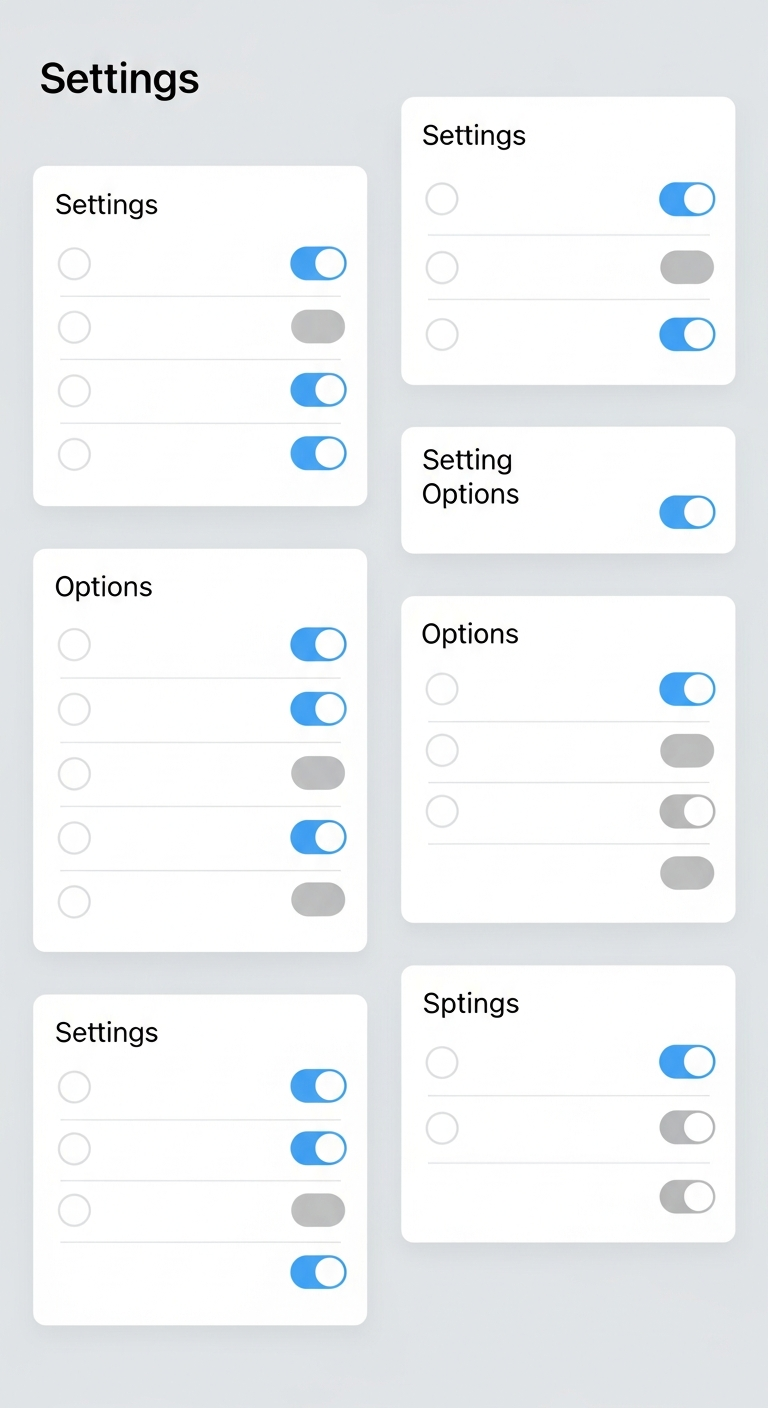
Task: Disable the first toggle in the Sptings card
Action: click(x=686, y=1061)
